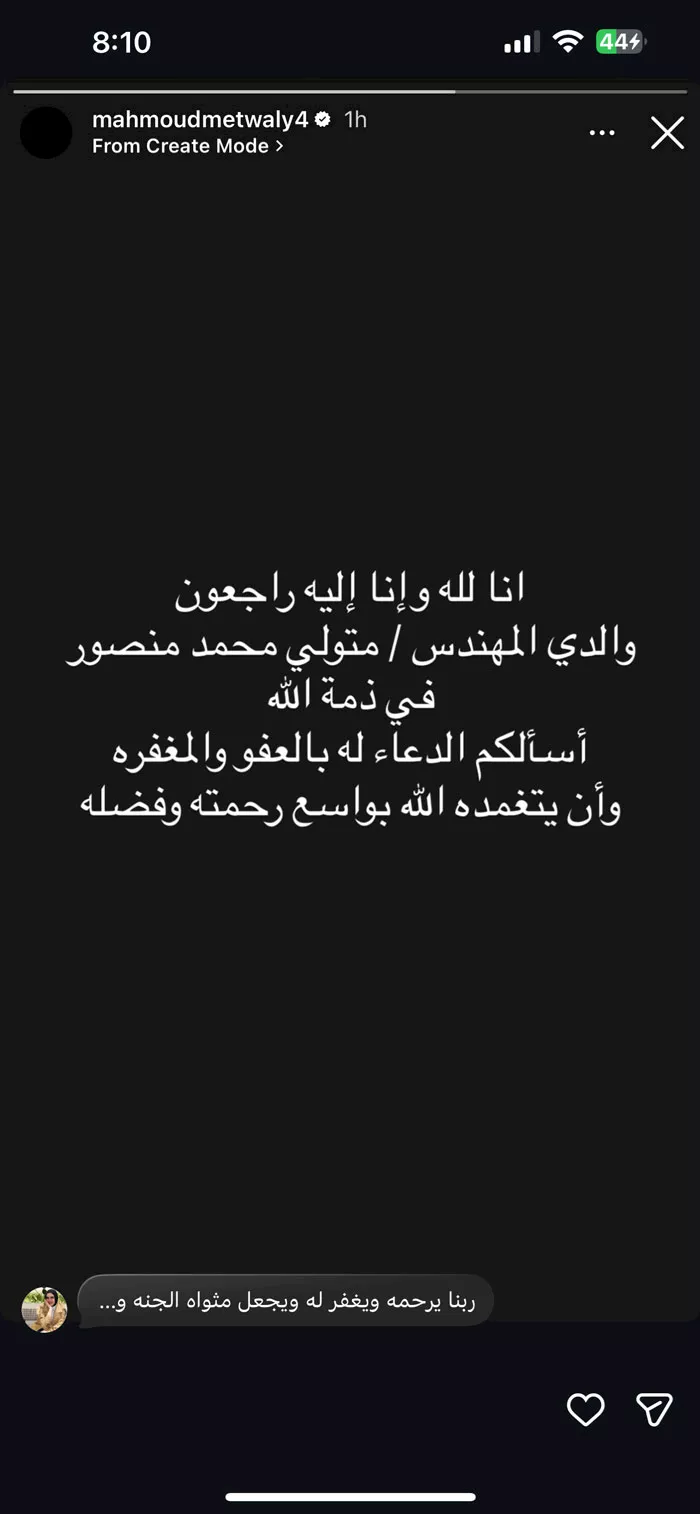Close the story viewer

[667, 133]
